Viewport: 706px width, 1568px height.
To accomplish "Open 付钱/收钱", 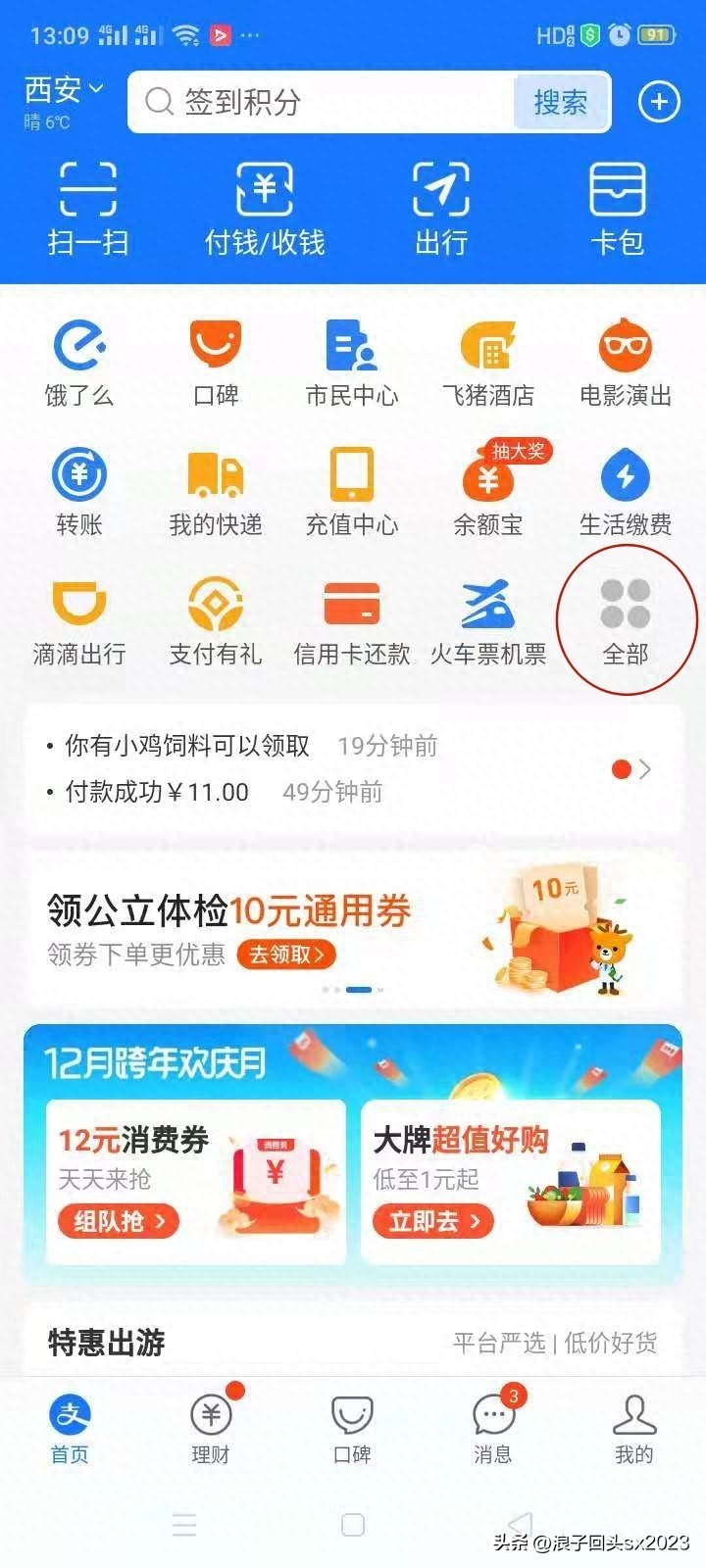I will click(264, 209).
